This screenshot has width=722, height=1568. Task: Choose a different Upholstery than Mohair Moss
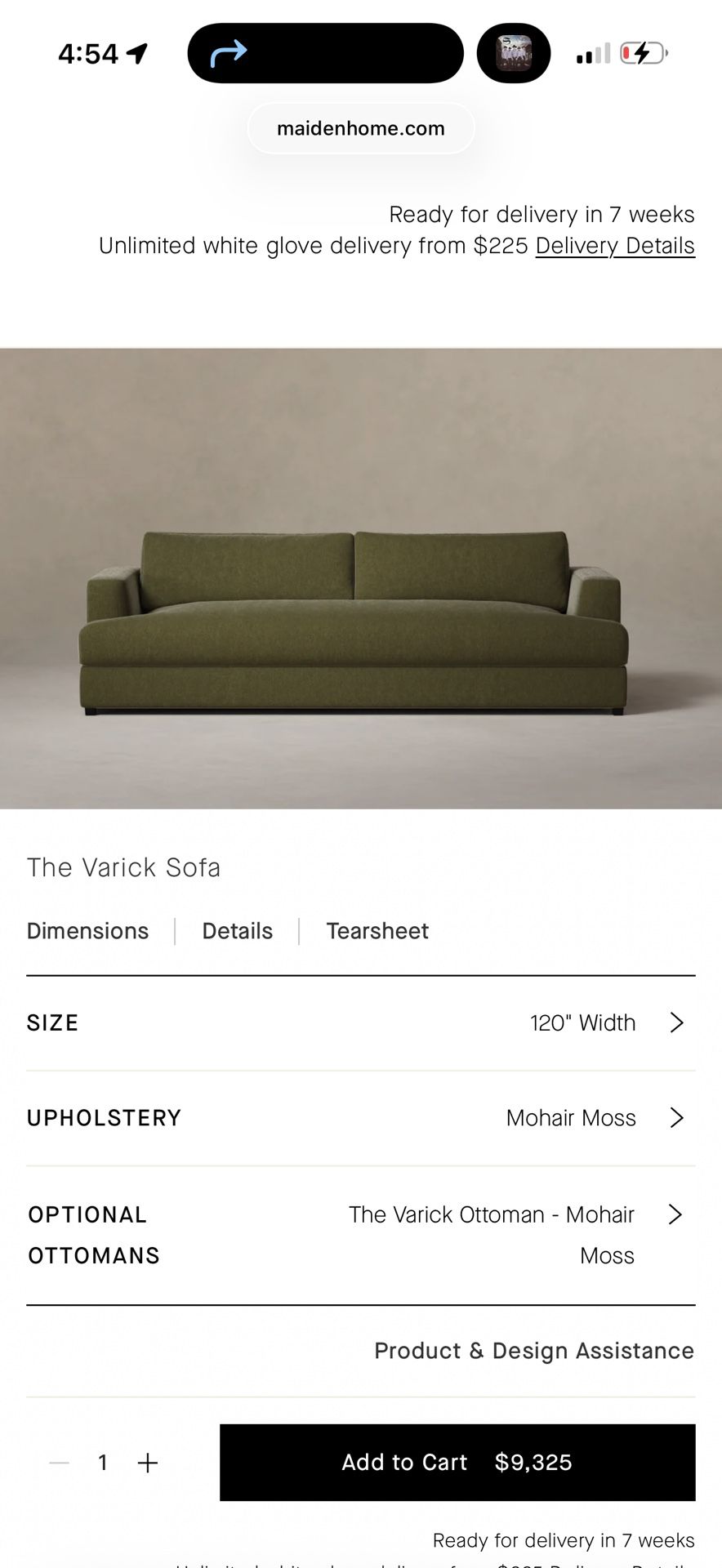(x=594, y=1118)
